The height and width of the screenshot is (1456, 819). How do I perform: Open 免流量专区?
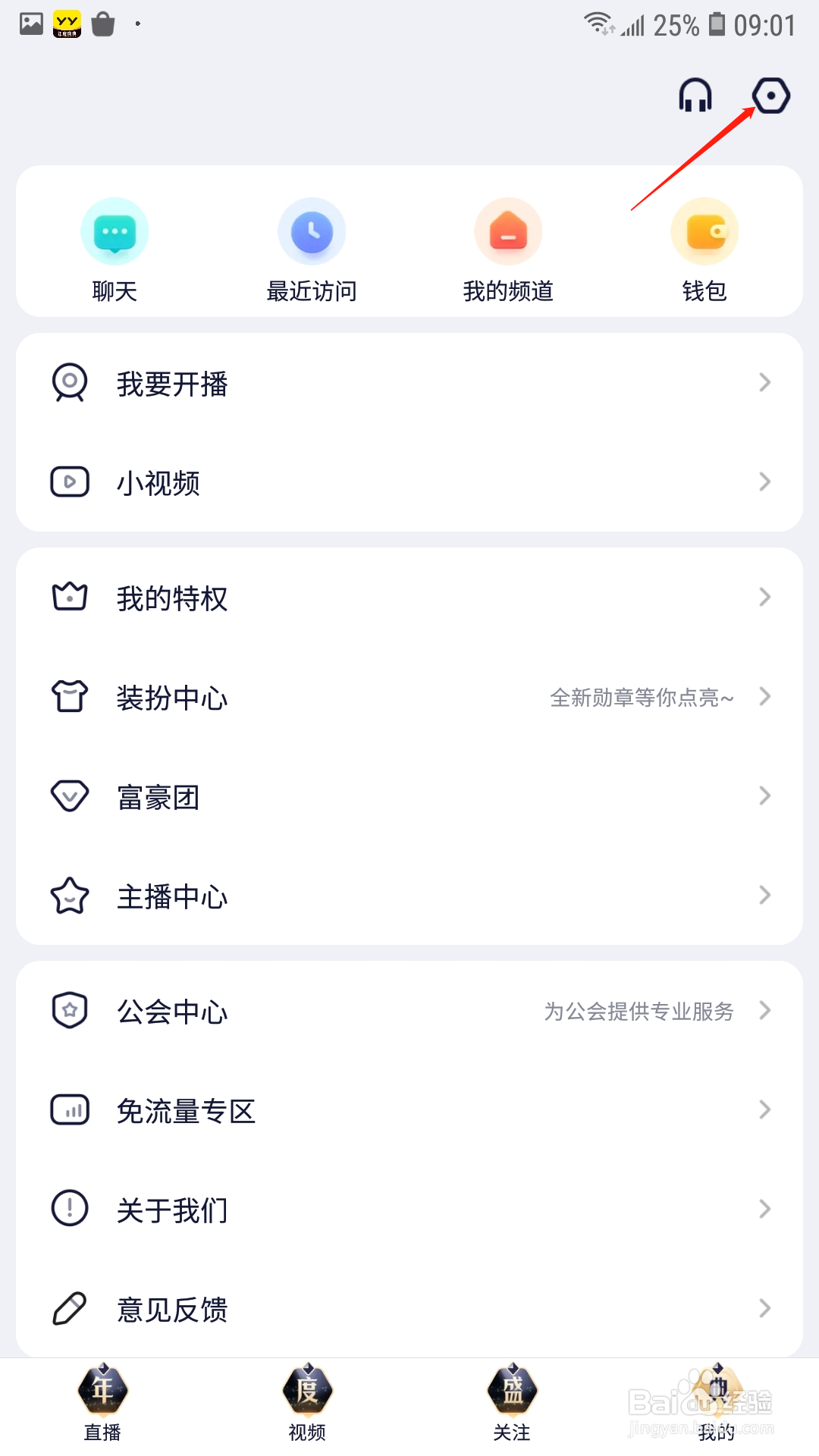pyautogui.click(x=409, y=1110)
